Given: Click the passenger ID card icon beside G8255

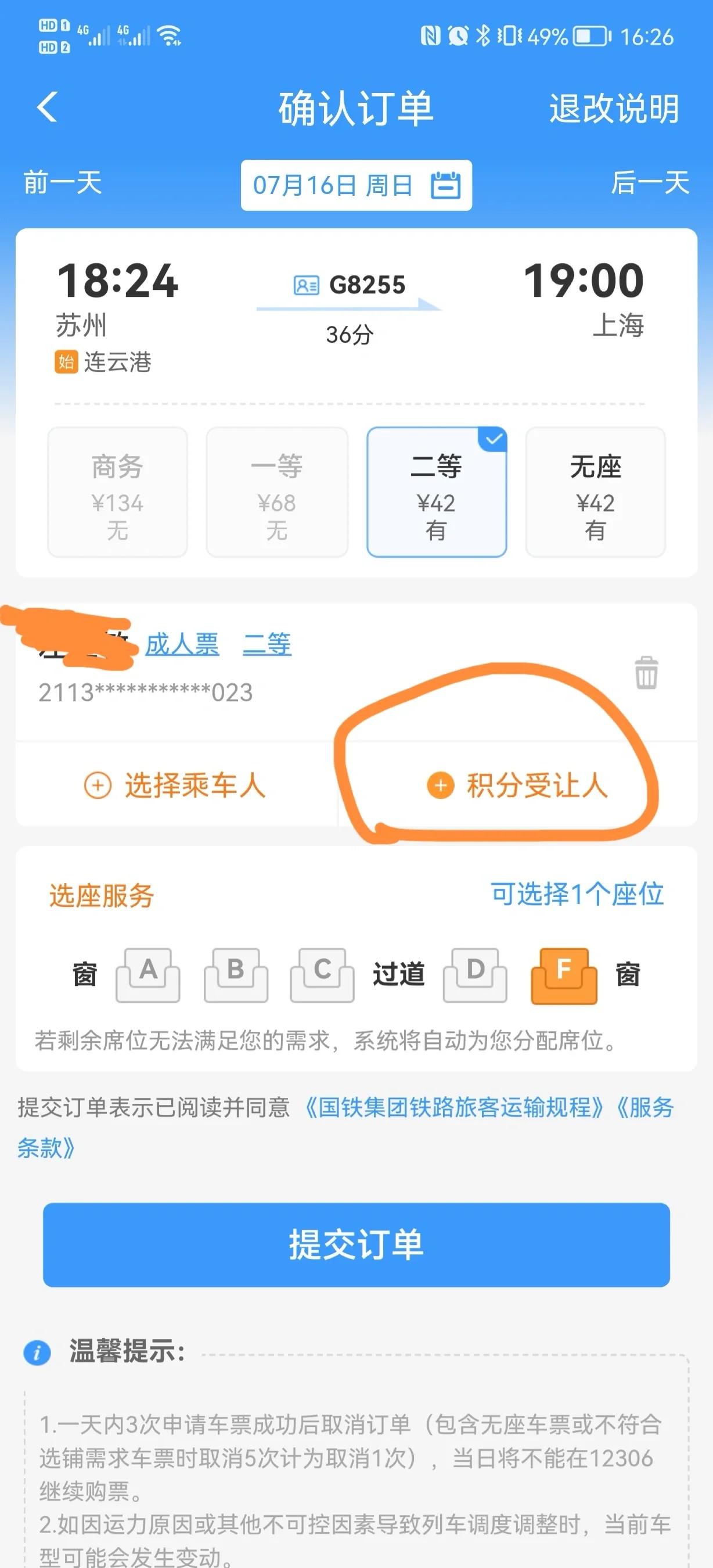Looking at the screenshot, I should pos(307,284).
